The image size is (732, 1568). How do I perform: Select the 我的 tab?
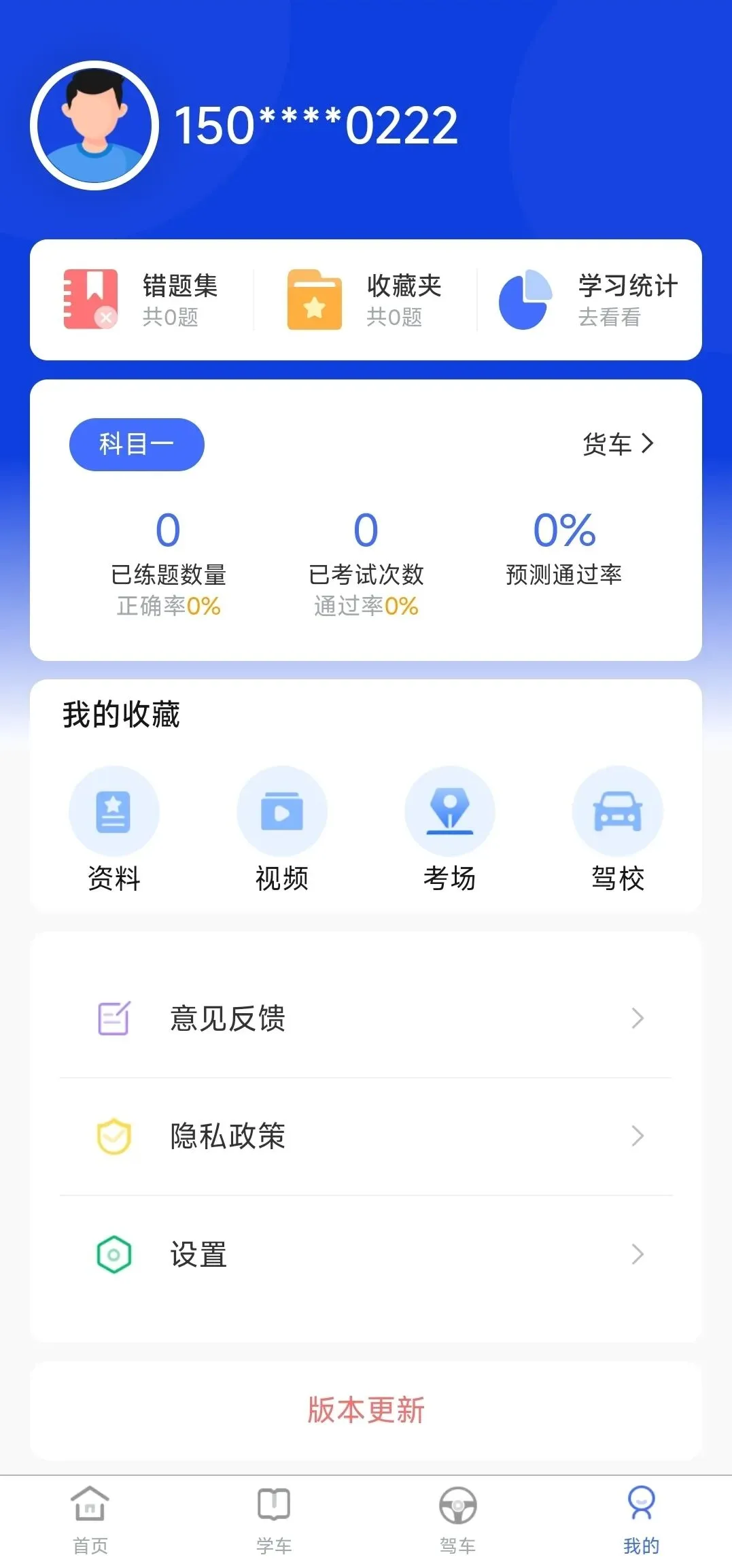click(x=641, y=1521)
